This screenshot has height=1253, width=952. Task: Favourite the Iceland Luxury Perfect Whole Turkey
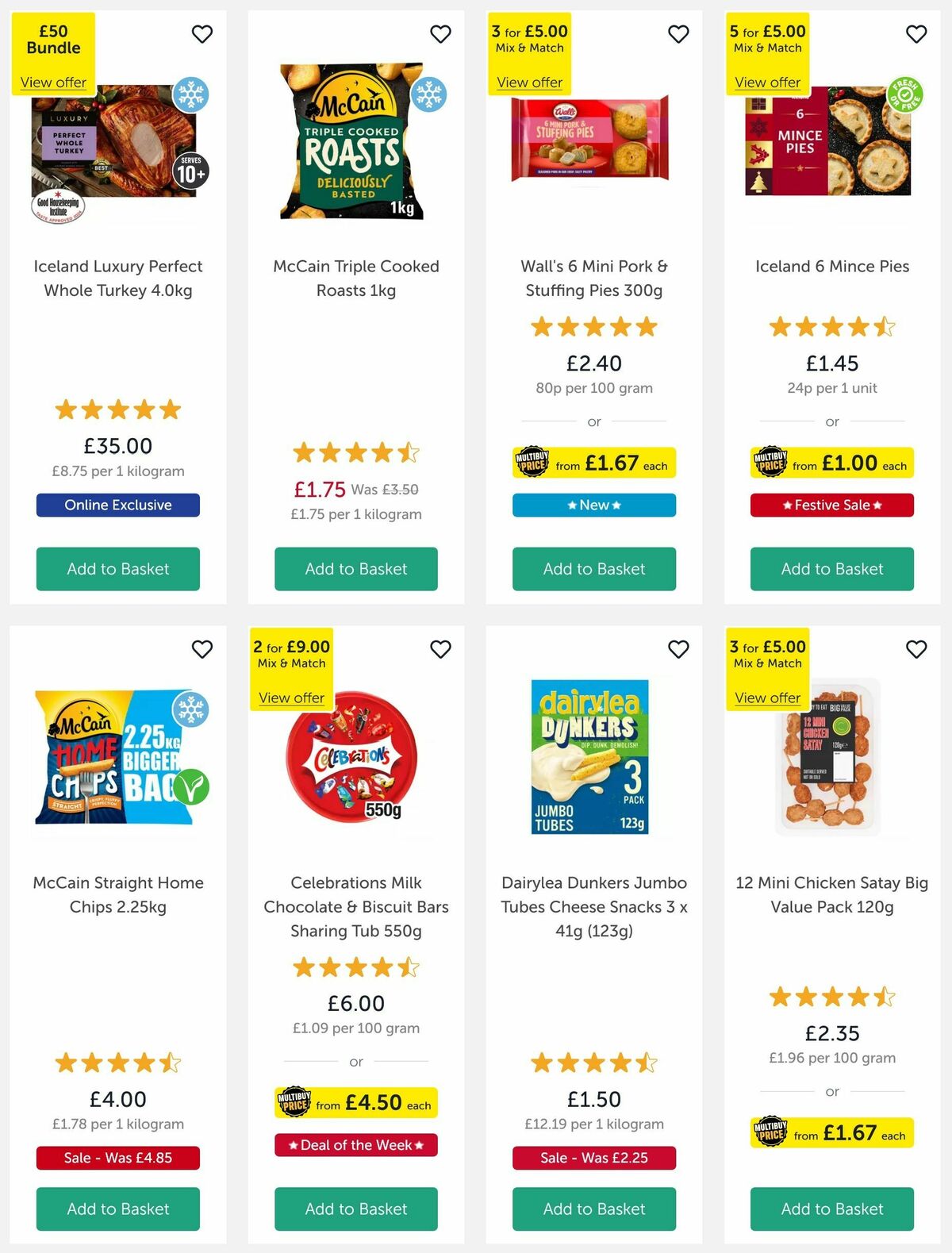[202, 34]
